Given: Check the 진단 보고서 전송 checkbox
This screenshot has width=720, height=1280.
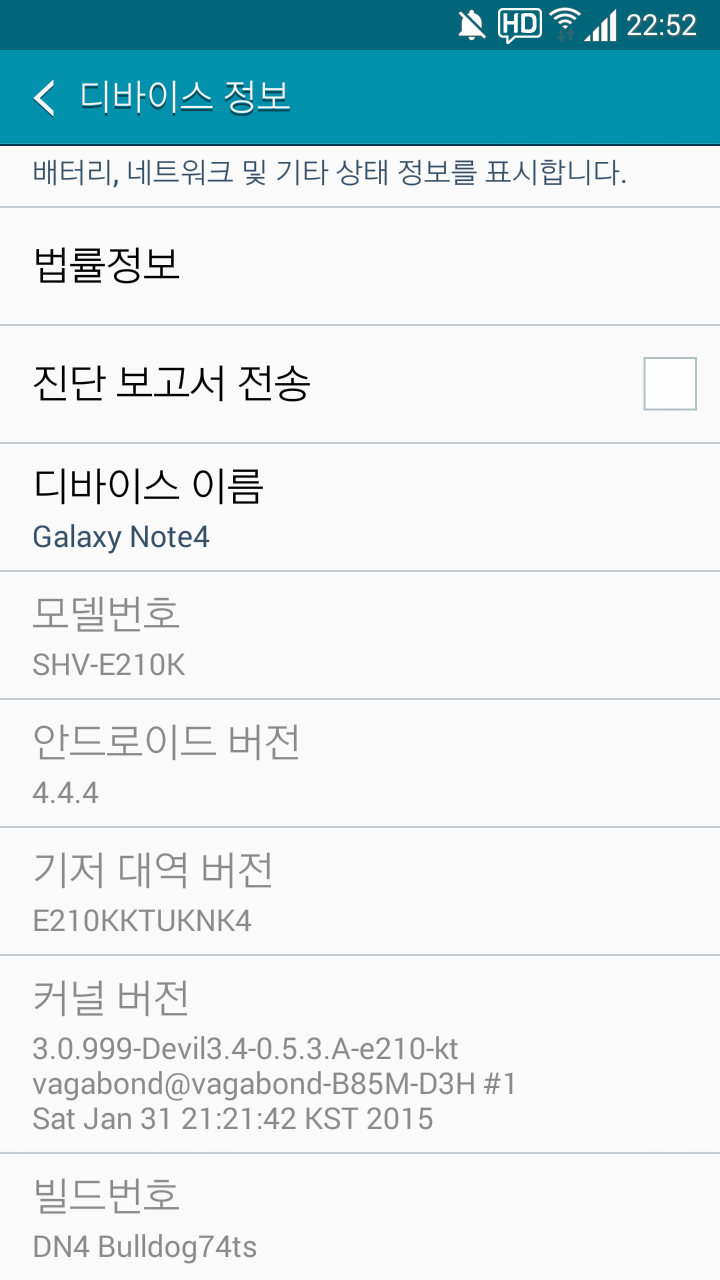Looking at the screenshot, I should [669, 384].
